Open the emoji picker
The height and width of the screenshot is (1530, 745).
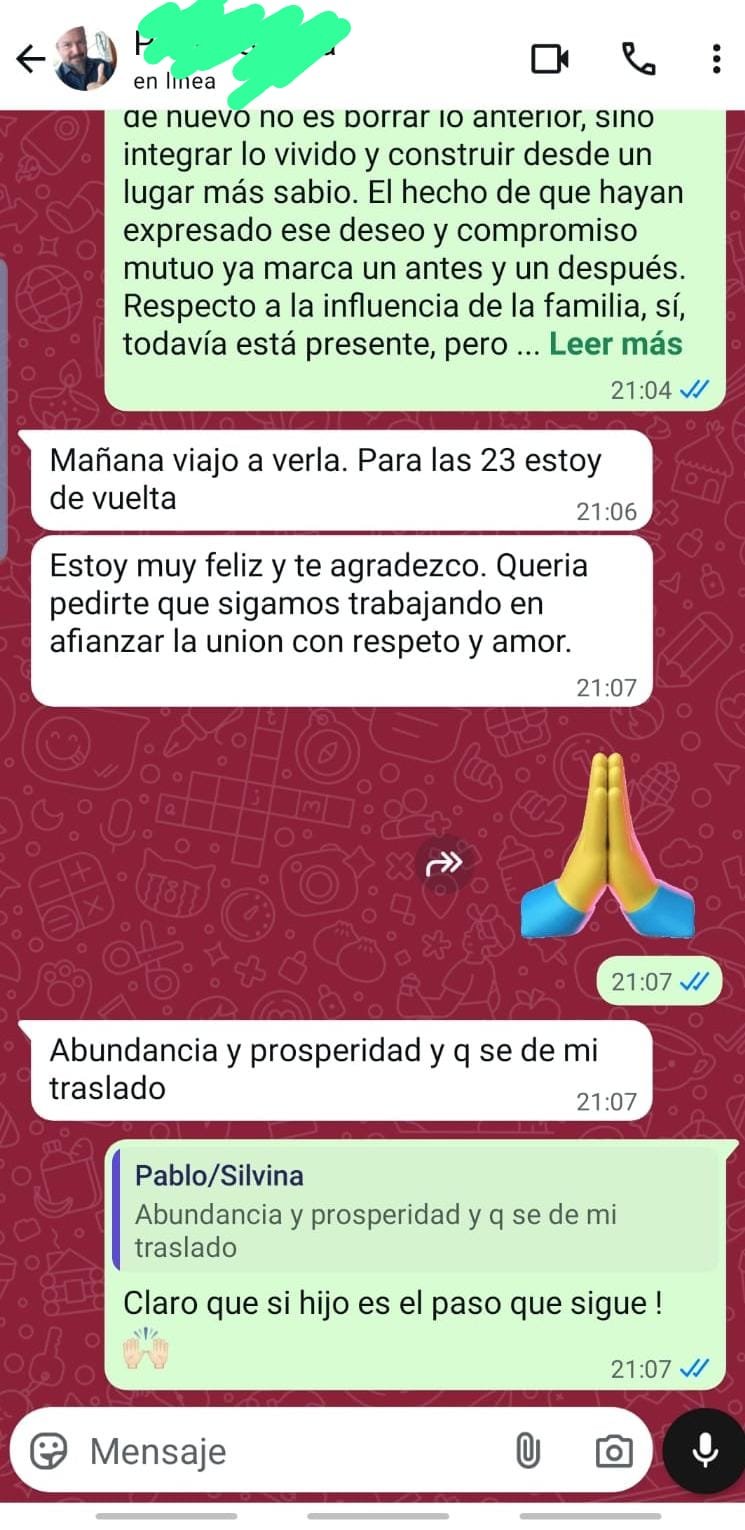48,1450
